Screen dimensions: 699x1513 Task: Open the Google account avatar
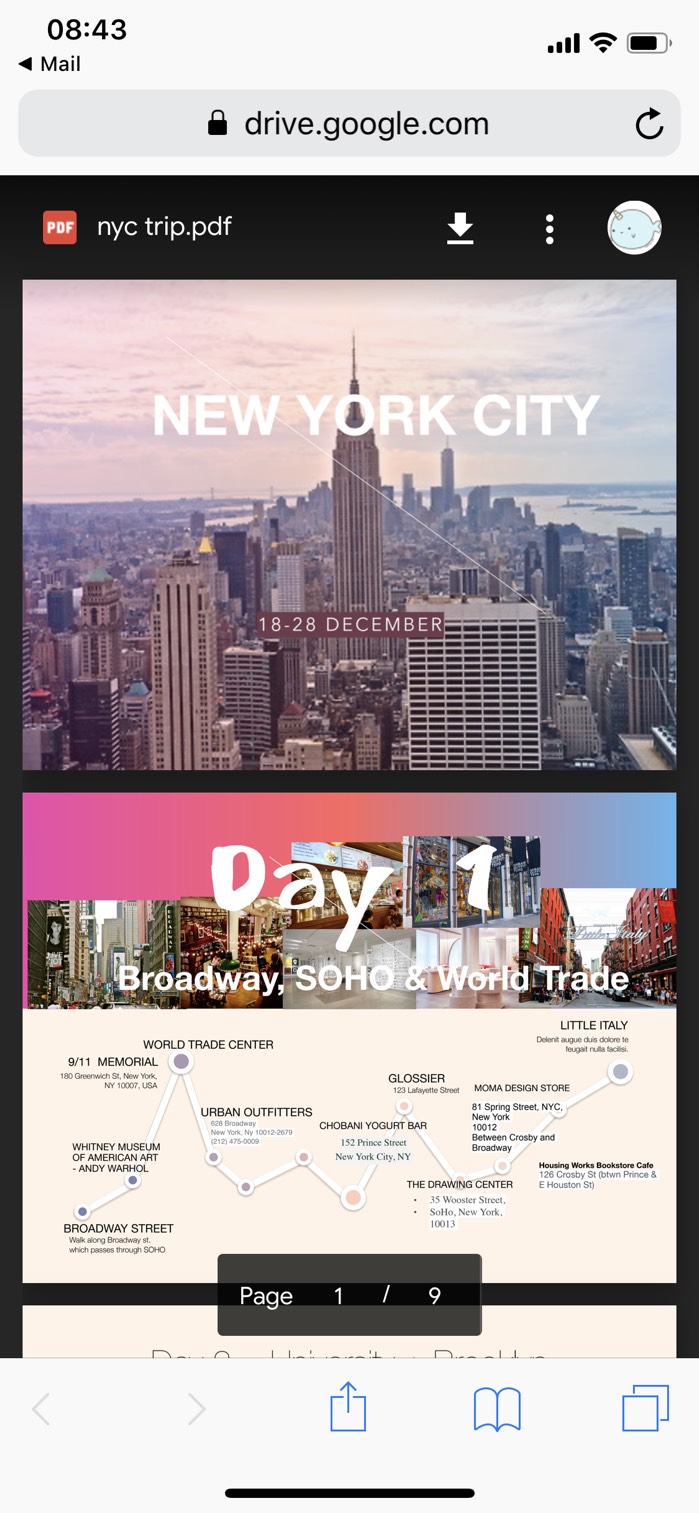click(x=634, y=228)
